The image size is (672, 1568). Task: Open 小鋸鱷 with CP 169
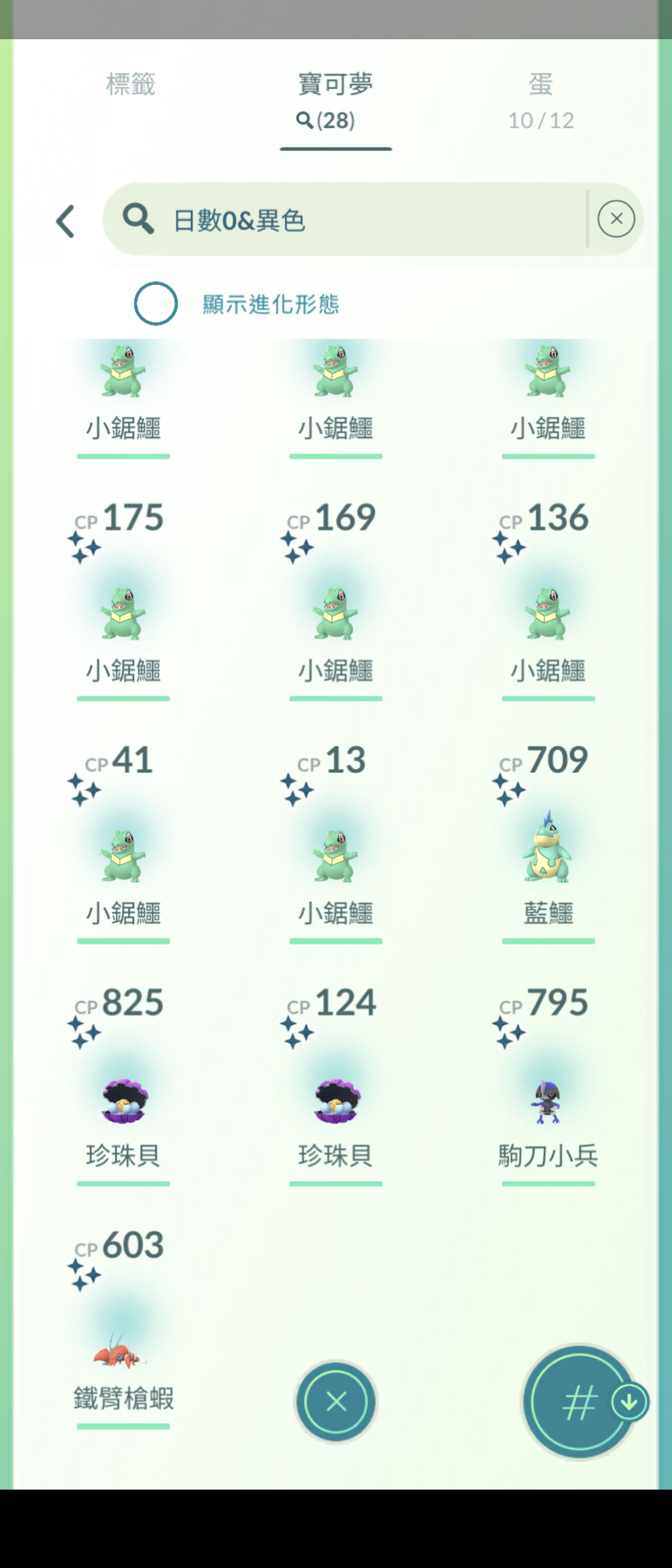(x=335, y=613)
